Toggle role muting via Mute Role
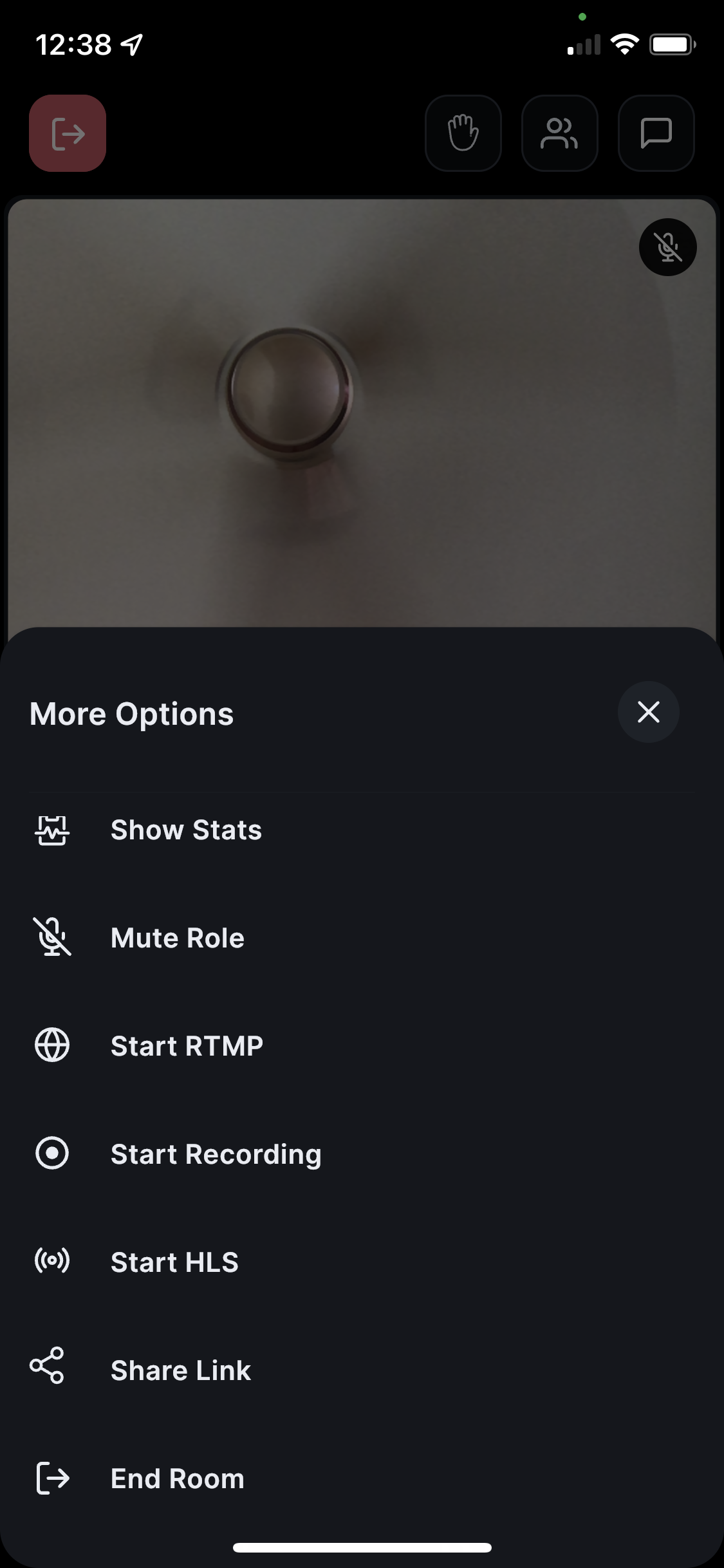Image resolution: width=724 pixels, height=1568 pixels. coord(177,938)
